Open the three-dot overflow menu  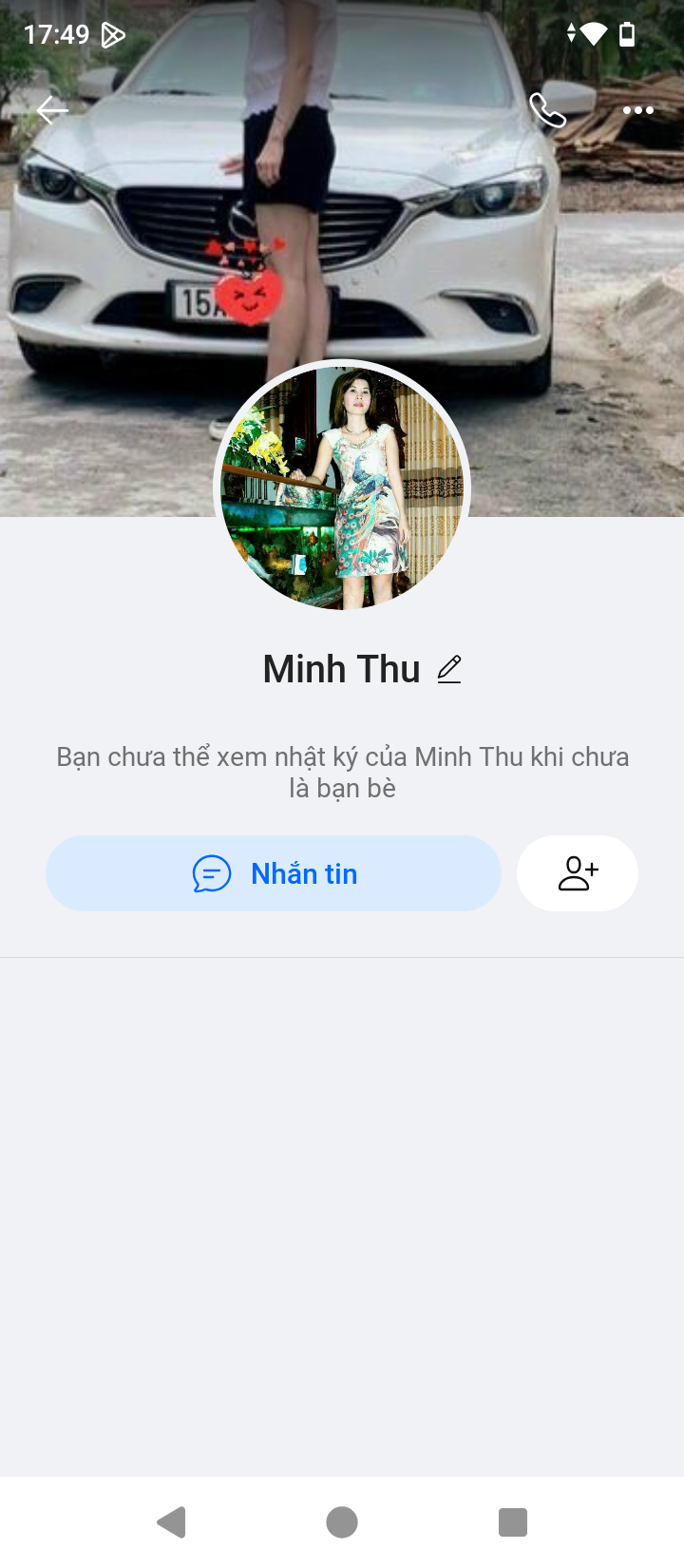[637, 111]
